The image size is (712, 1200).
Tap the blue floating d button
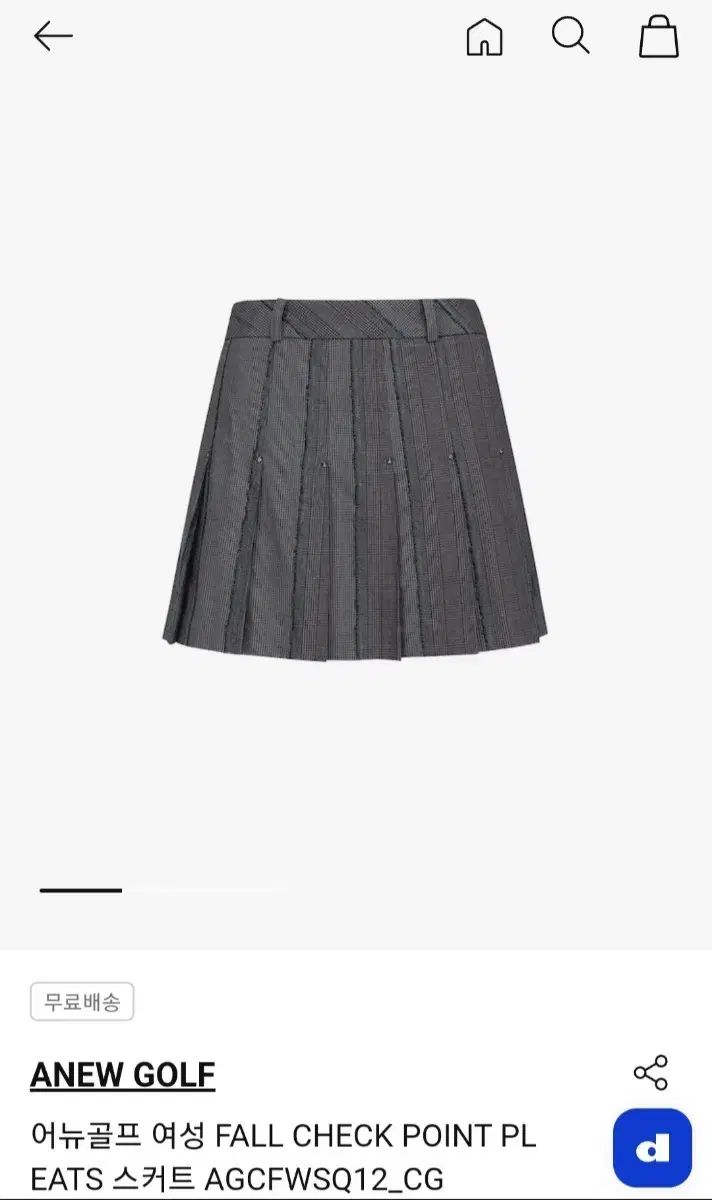(x=652, y=1148)
